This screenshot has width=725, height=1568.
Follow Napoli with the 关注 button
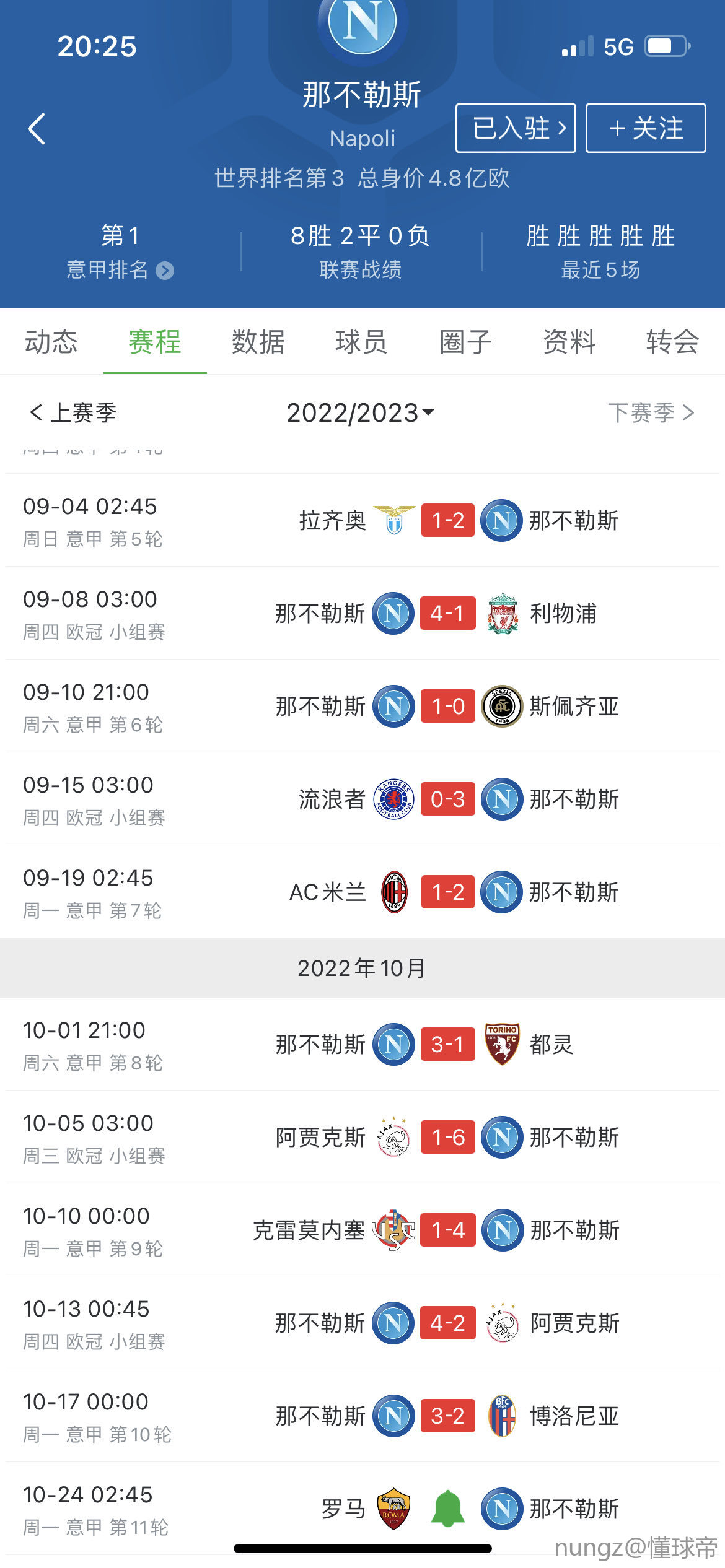[x=646, y=128]
